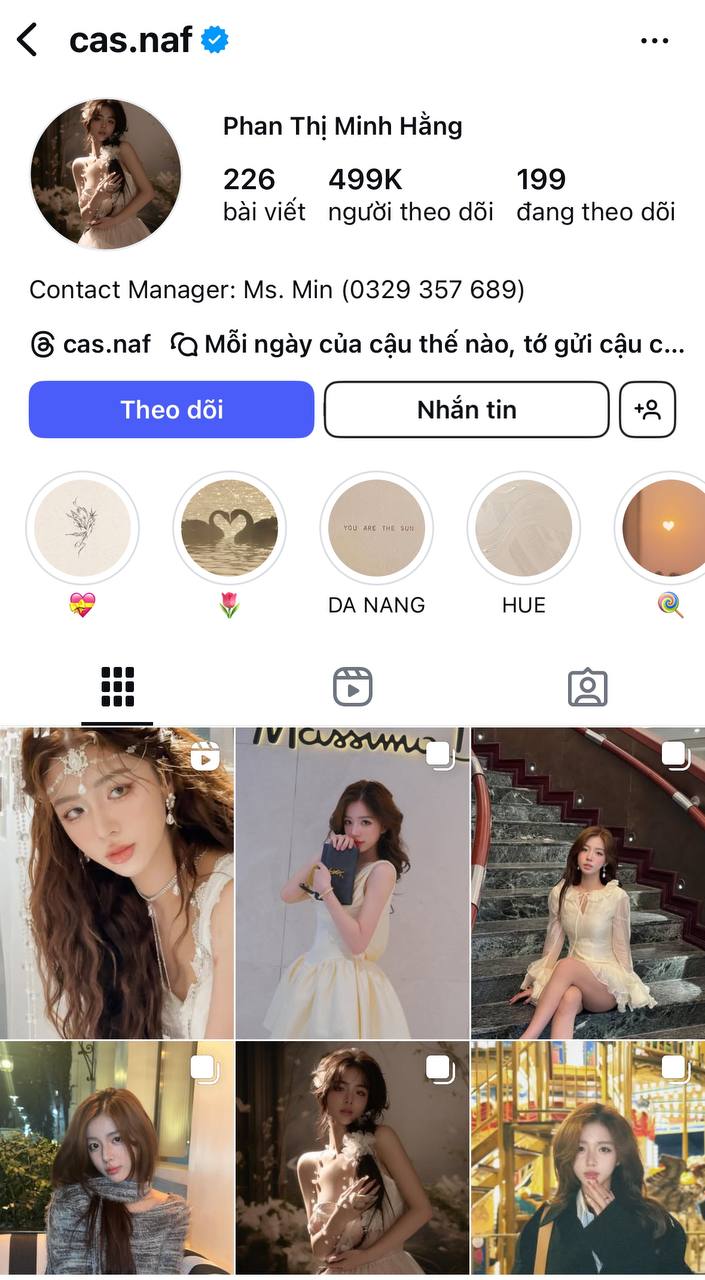Open the heart emoji floral sketch highlight
The height and width of the screenshot is (1280, 705).
(x=82, y=528)
